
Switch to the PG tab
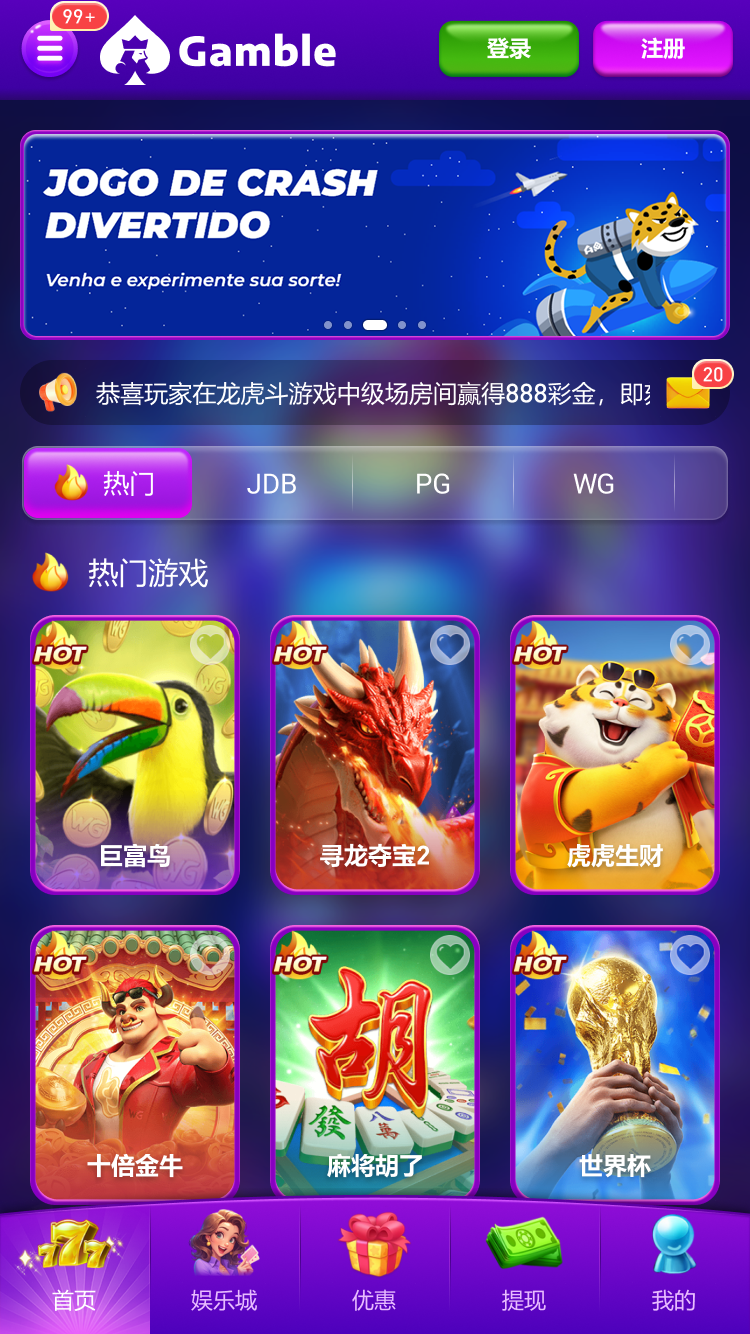(x=433, y=484)
